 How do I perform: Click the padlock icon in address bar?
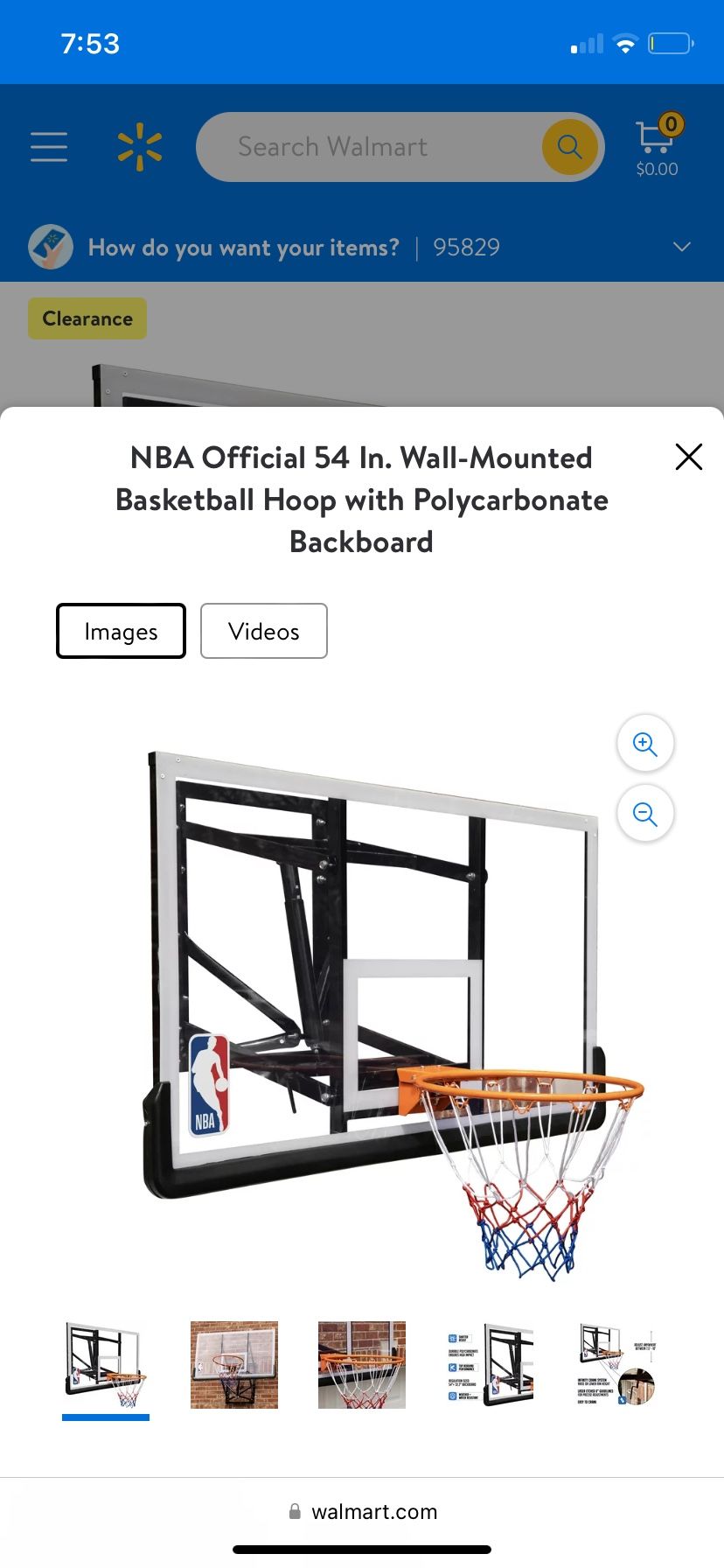(x=295, y=1511)
